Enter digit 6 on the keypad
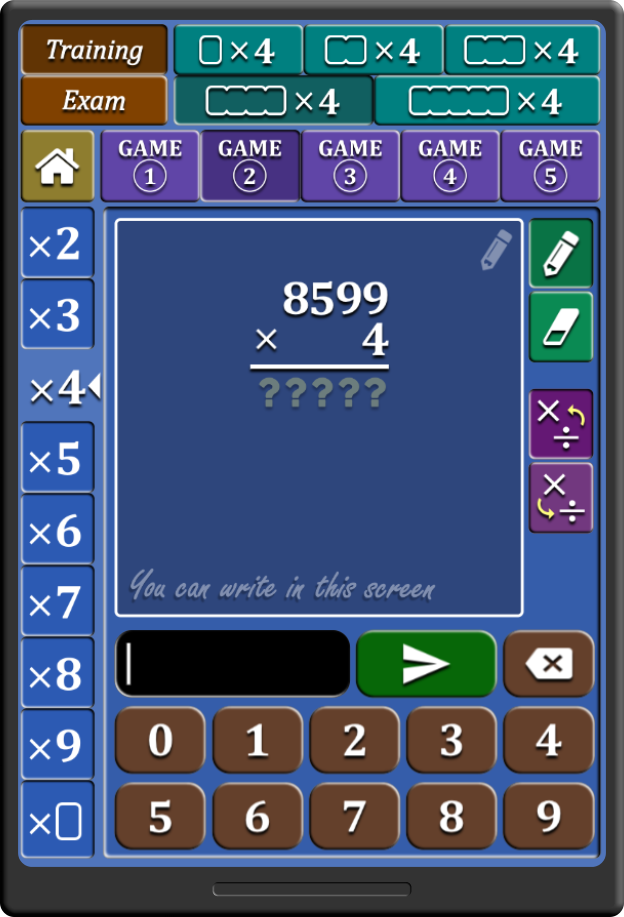624x917 pixels. click(257, 816)
